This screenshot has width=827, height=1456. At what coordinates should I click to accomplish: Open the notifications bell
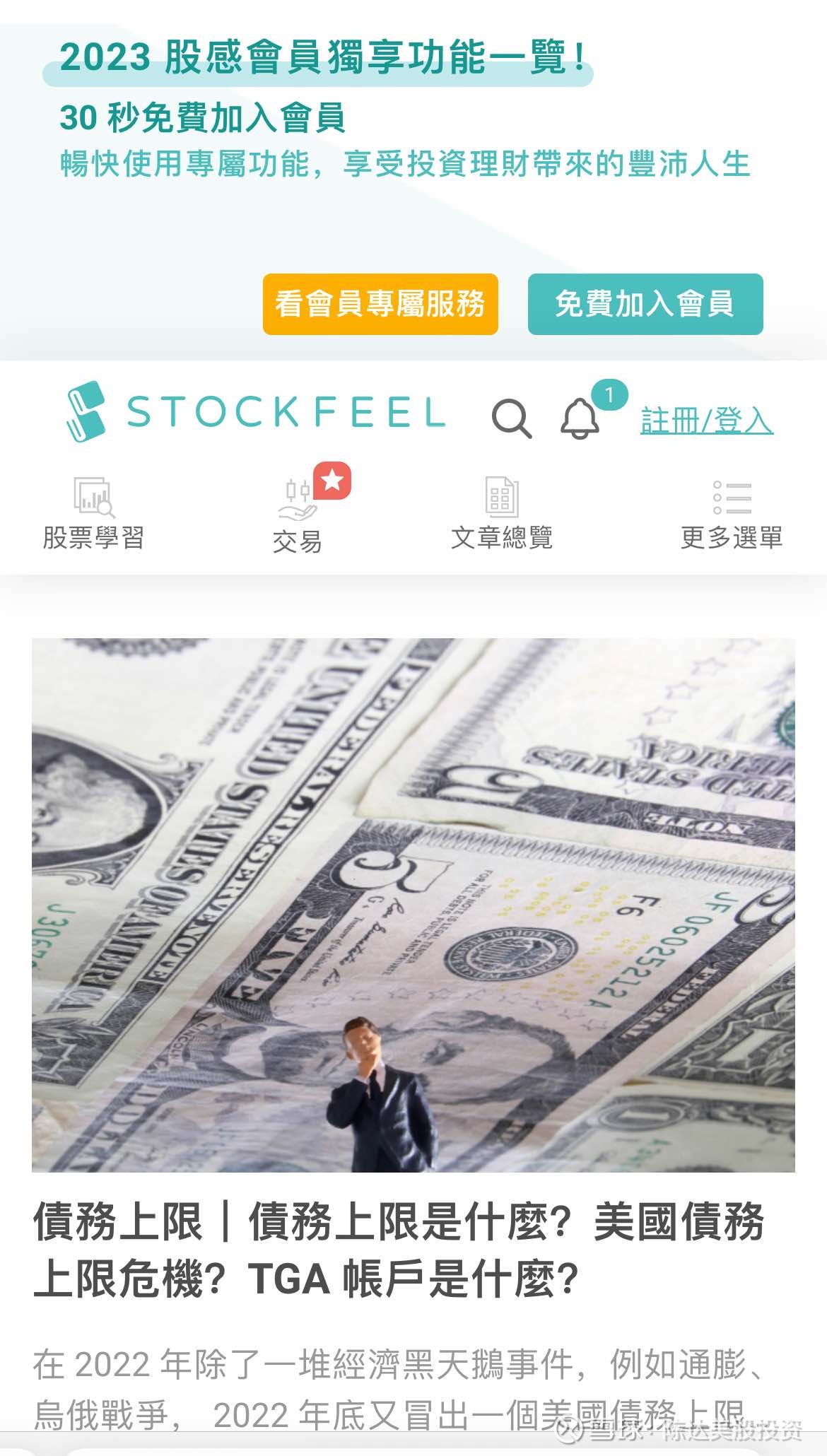pyautogui.click(x=580, y=418)
